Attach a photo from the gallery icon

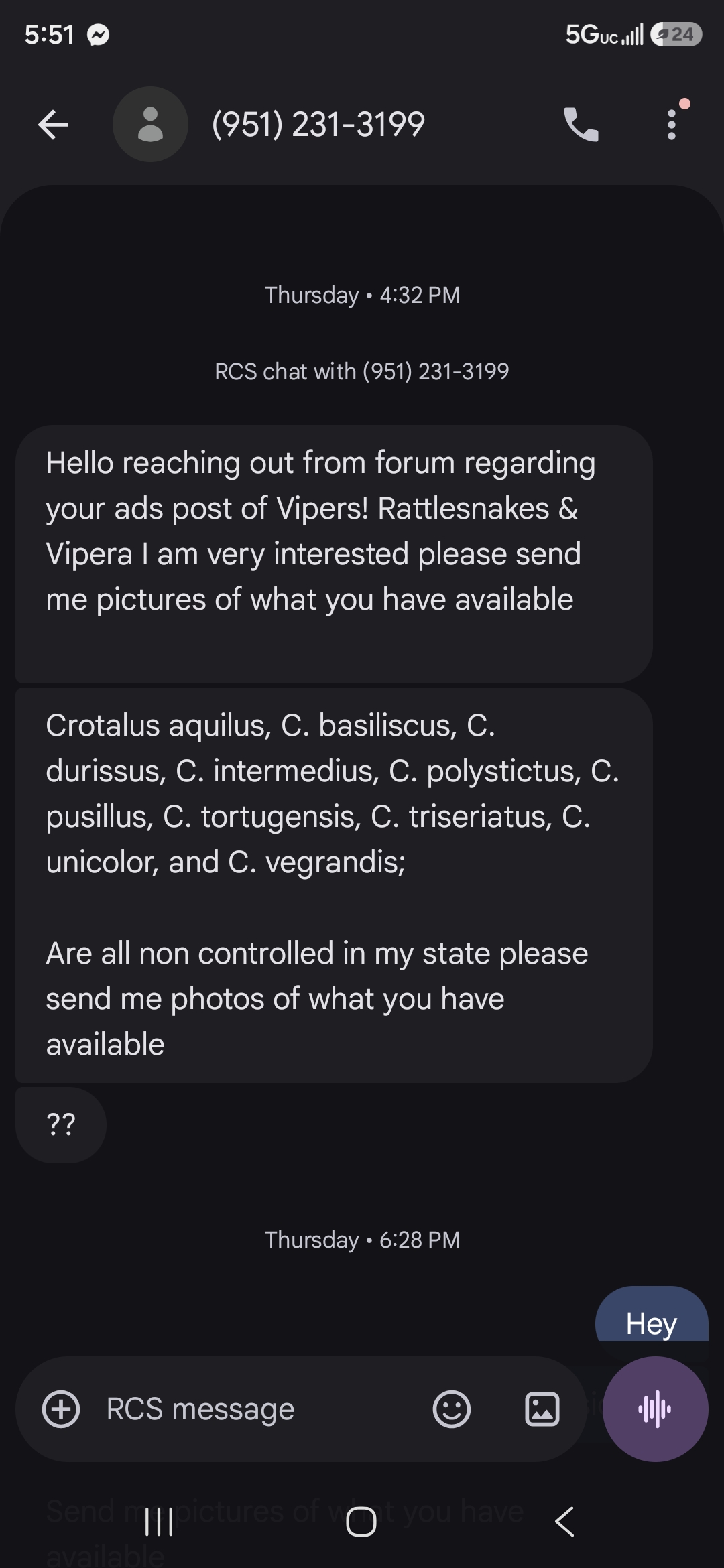pyautogui.click(x=542, y=1409)
